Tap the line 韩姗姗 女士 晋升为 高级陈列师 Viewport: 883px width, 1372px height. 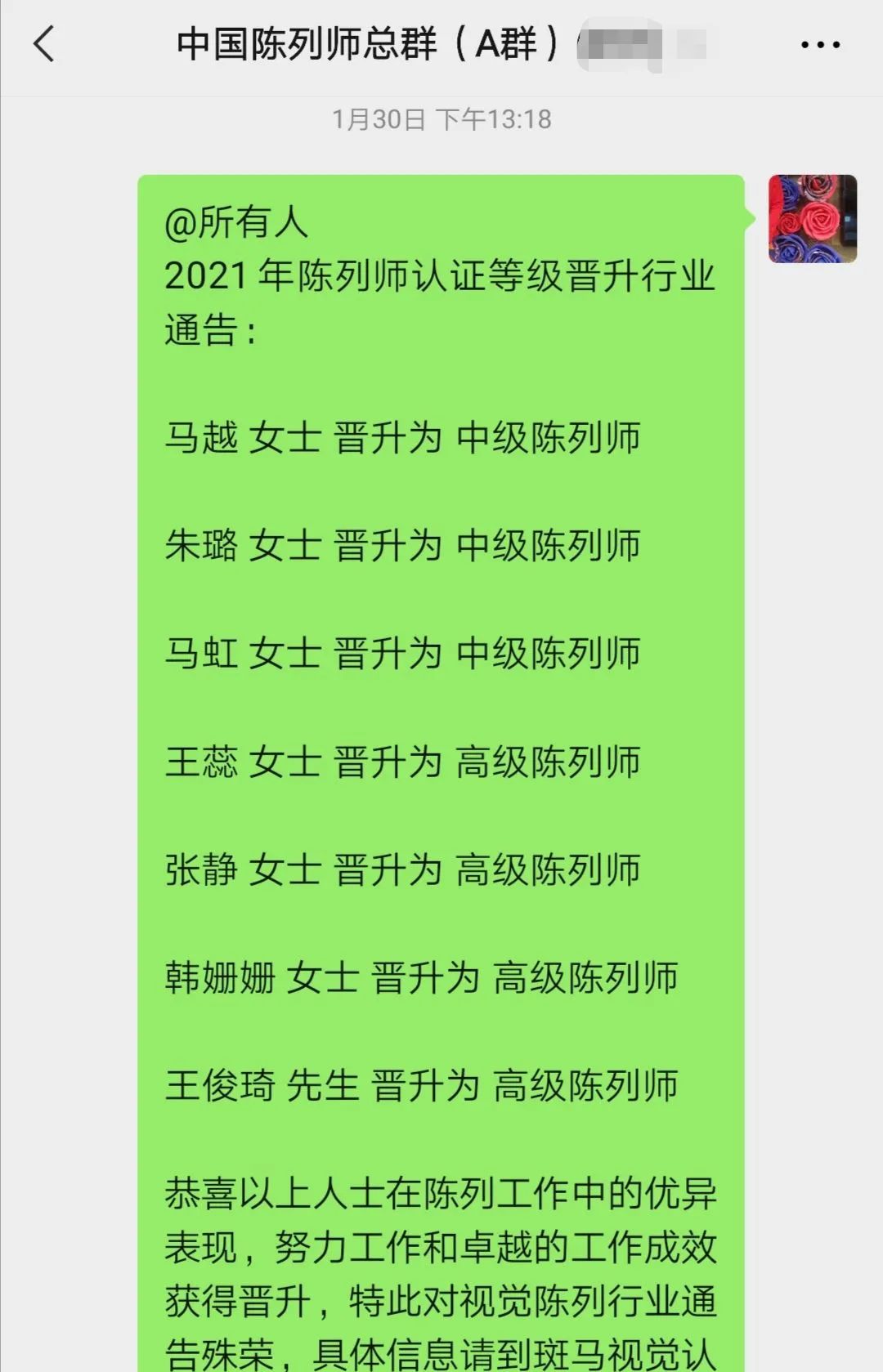click(421, 977)
